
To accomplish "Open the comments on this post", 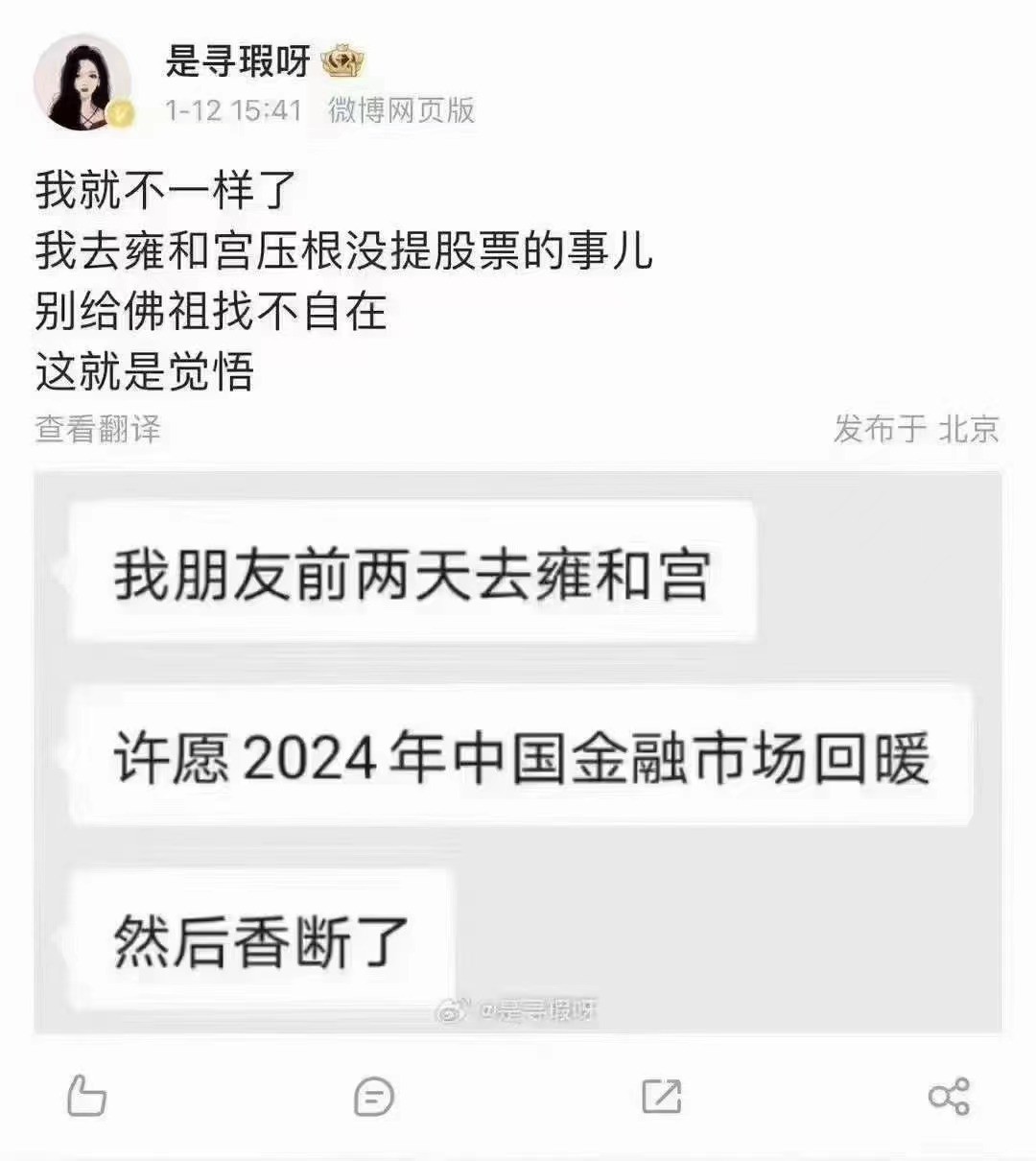I will 373,1096.
